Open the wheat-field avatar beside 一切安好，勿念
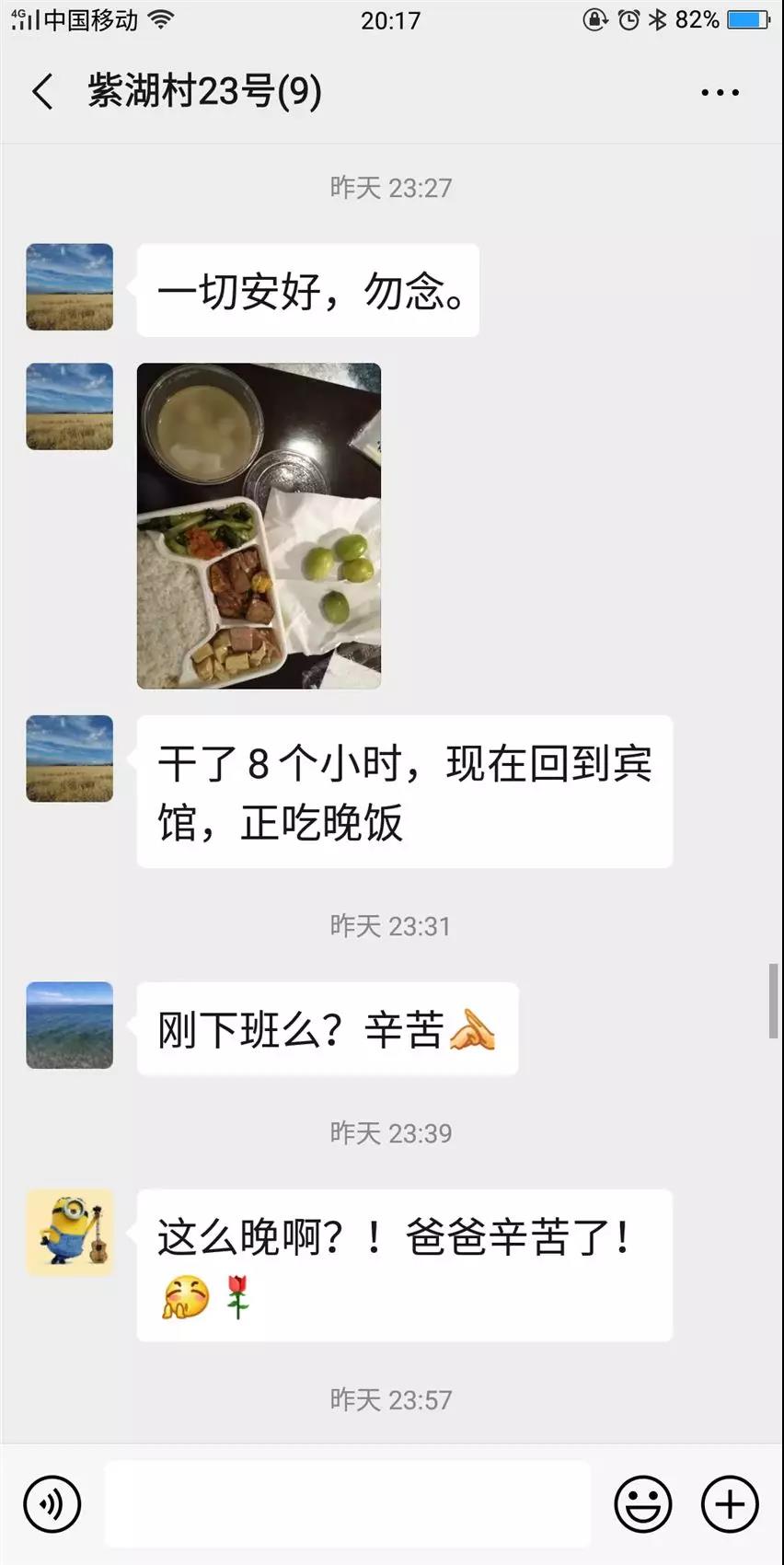784x1565 pixels. (70, 287)
